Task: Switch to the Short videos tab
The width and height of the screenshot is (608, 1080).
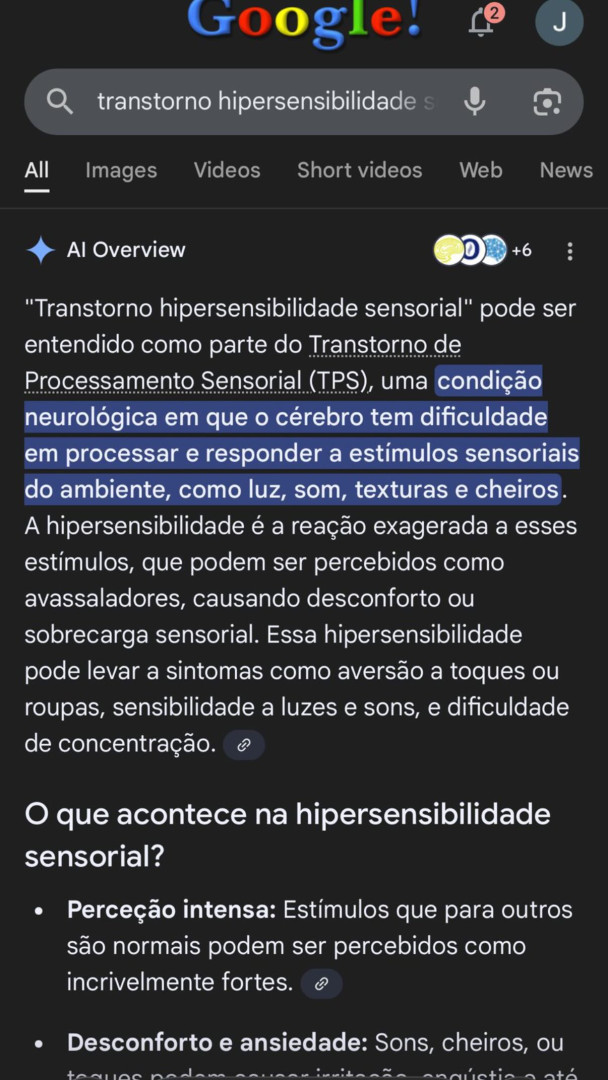Action: pyautogui.click(x=359, y=170)
